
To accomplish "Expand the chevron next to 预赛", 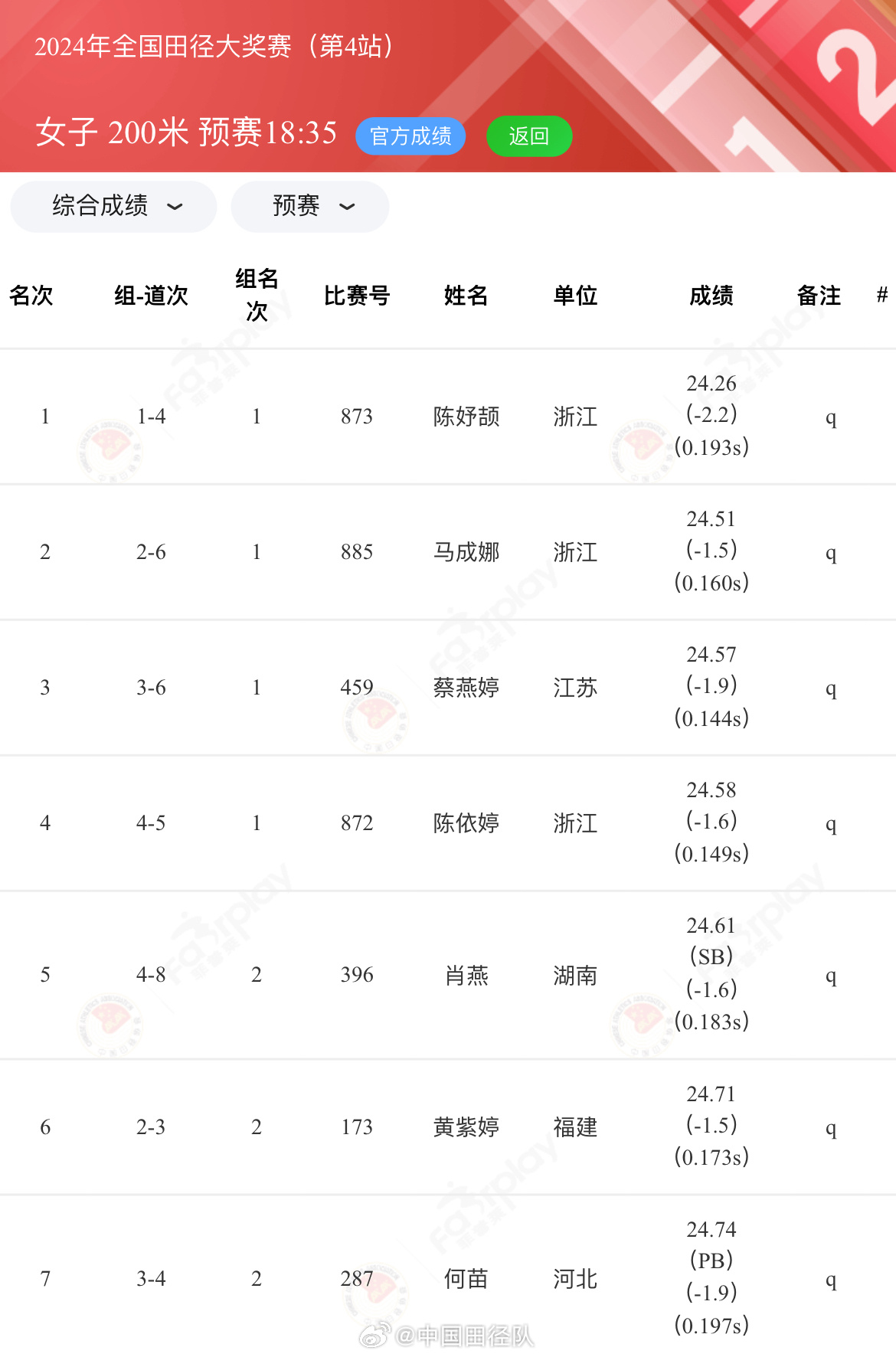I will coord(346,207).
